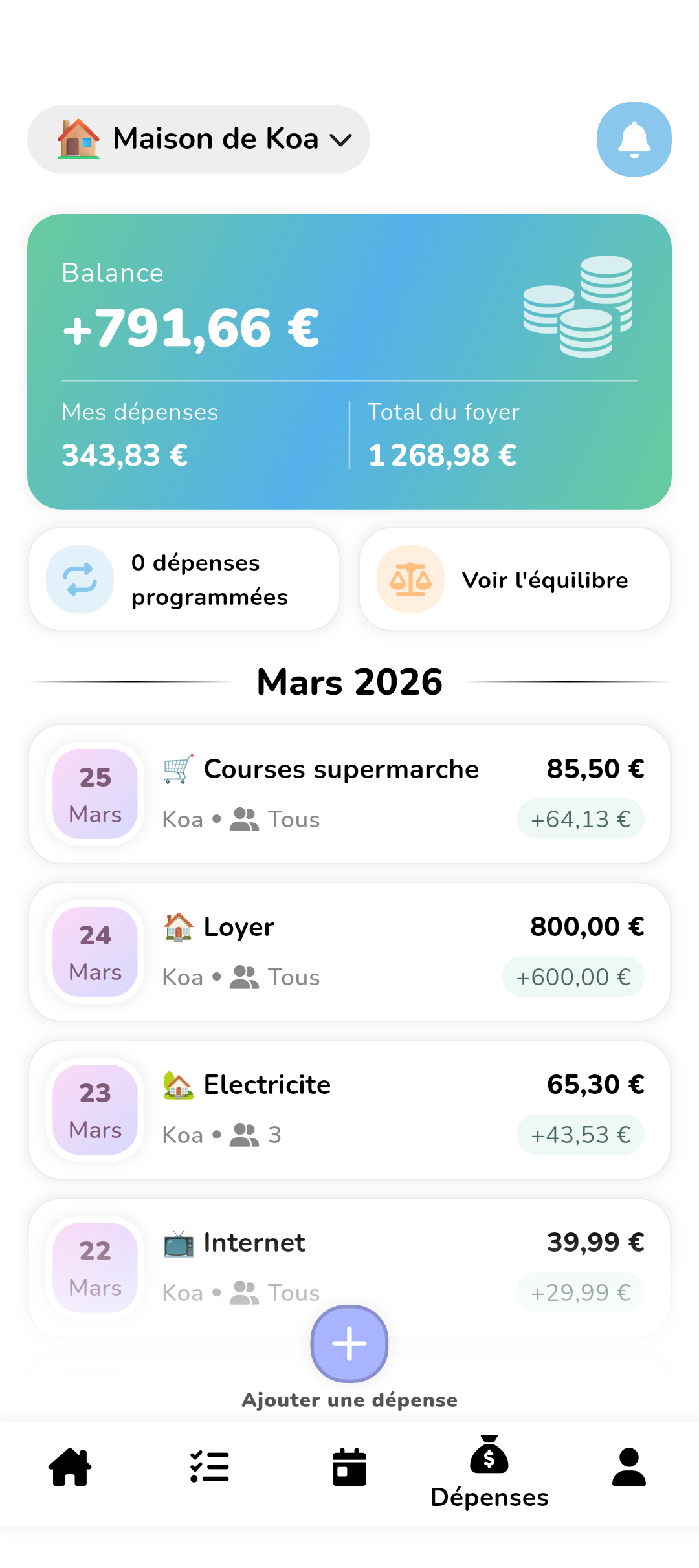Click the Mars 2026 month header

[349, 681]
